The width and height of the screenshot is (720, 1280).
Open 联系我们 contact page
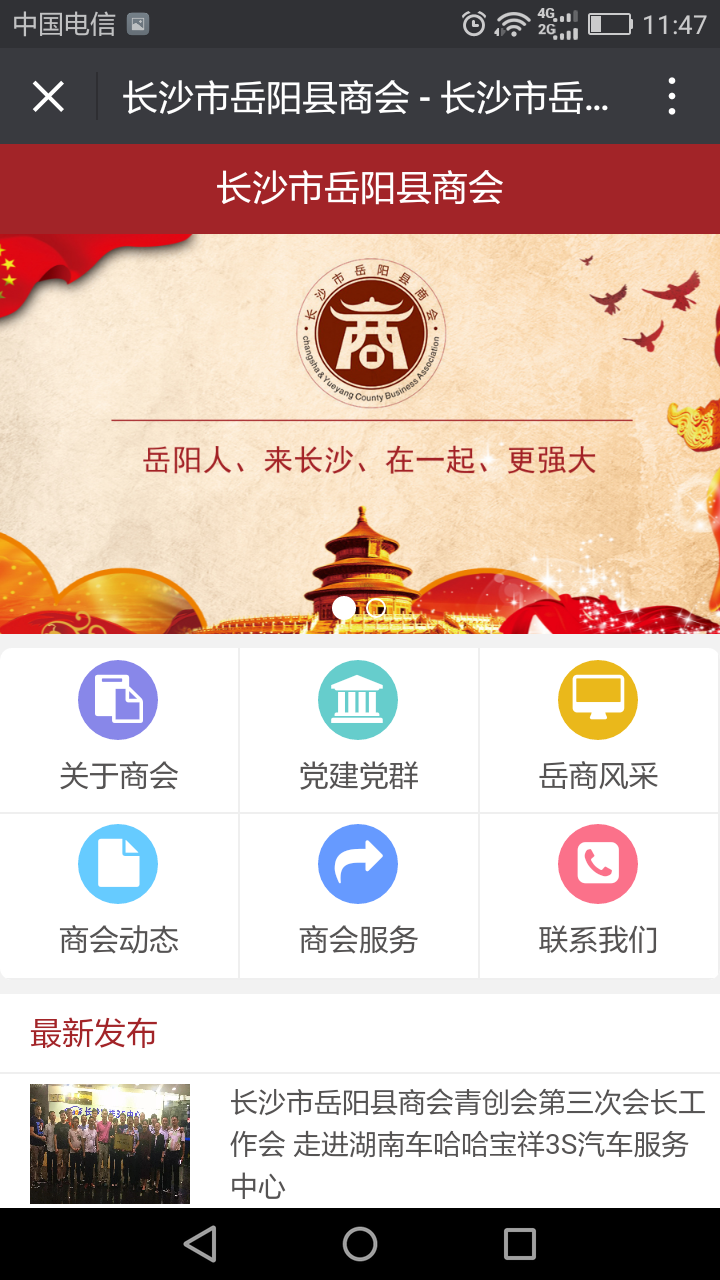(598, 893)
